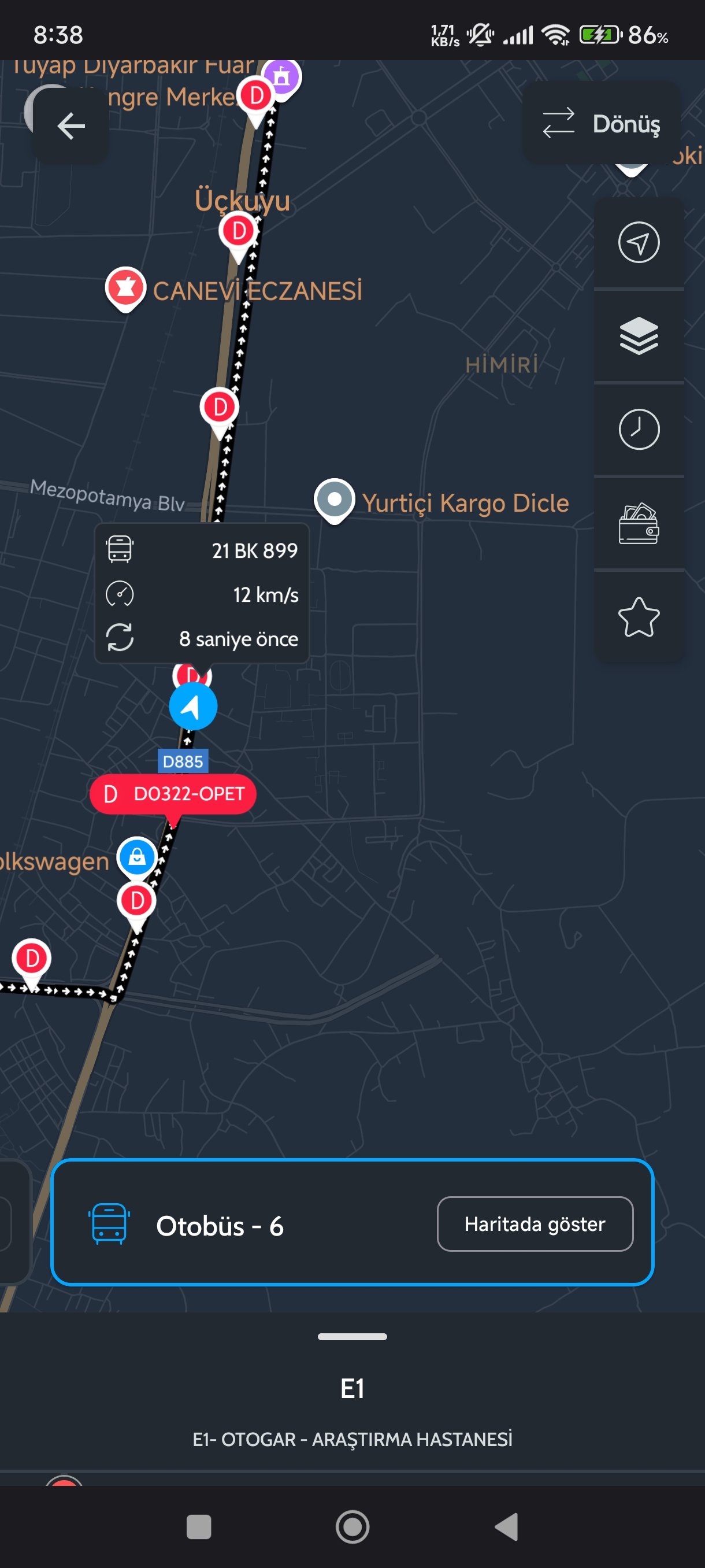Add route to favorites with star
Image resolution: width=705 pixels, height=1568 pixels.
click(x=638, y=617)
